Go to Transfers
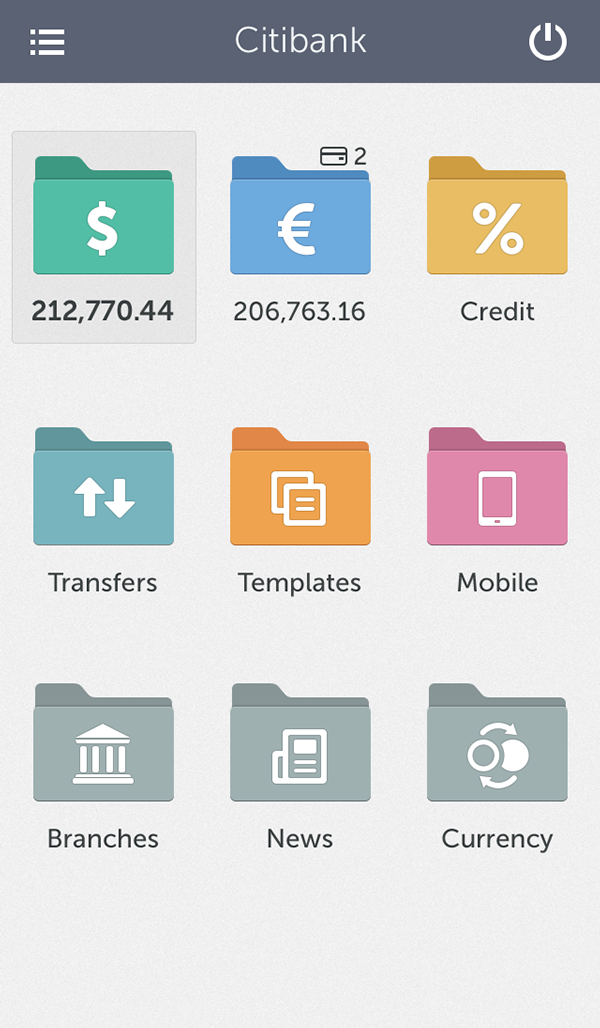Image resolution: width=600 pixels, height=1028 pixels. (104, 486)
